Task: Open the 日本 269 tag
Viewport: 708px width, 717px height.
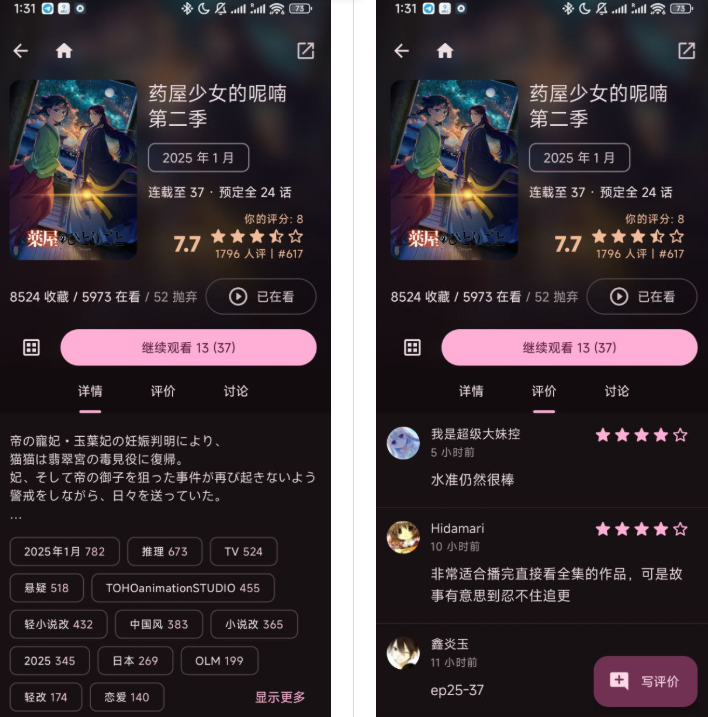Action: pos(135,661)
